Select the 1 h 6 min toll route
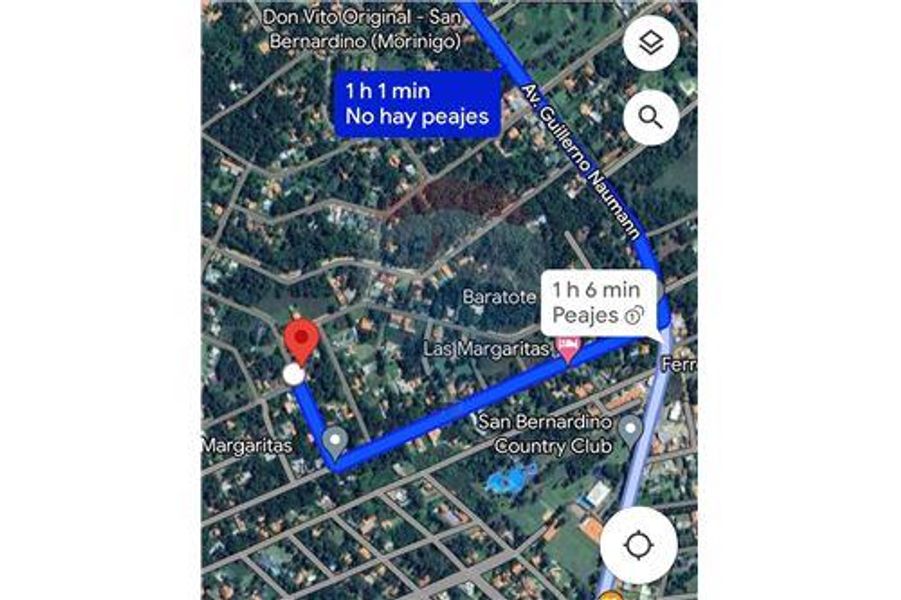Screen dimensions: 901x600 [x=597, y=303]
